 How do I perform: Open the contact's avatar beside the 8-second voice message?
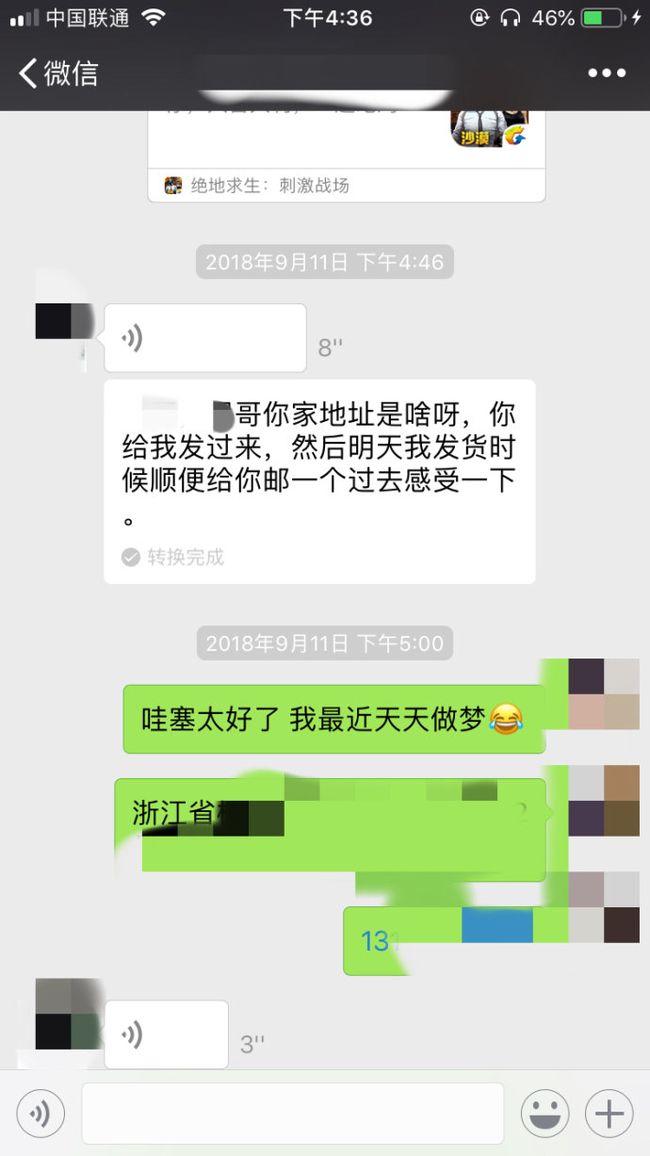[63, 321]
